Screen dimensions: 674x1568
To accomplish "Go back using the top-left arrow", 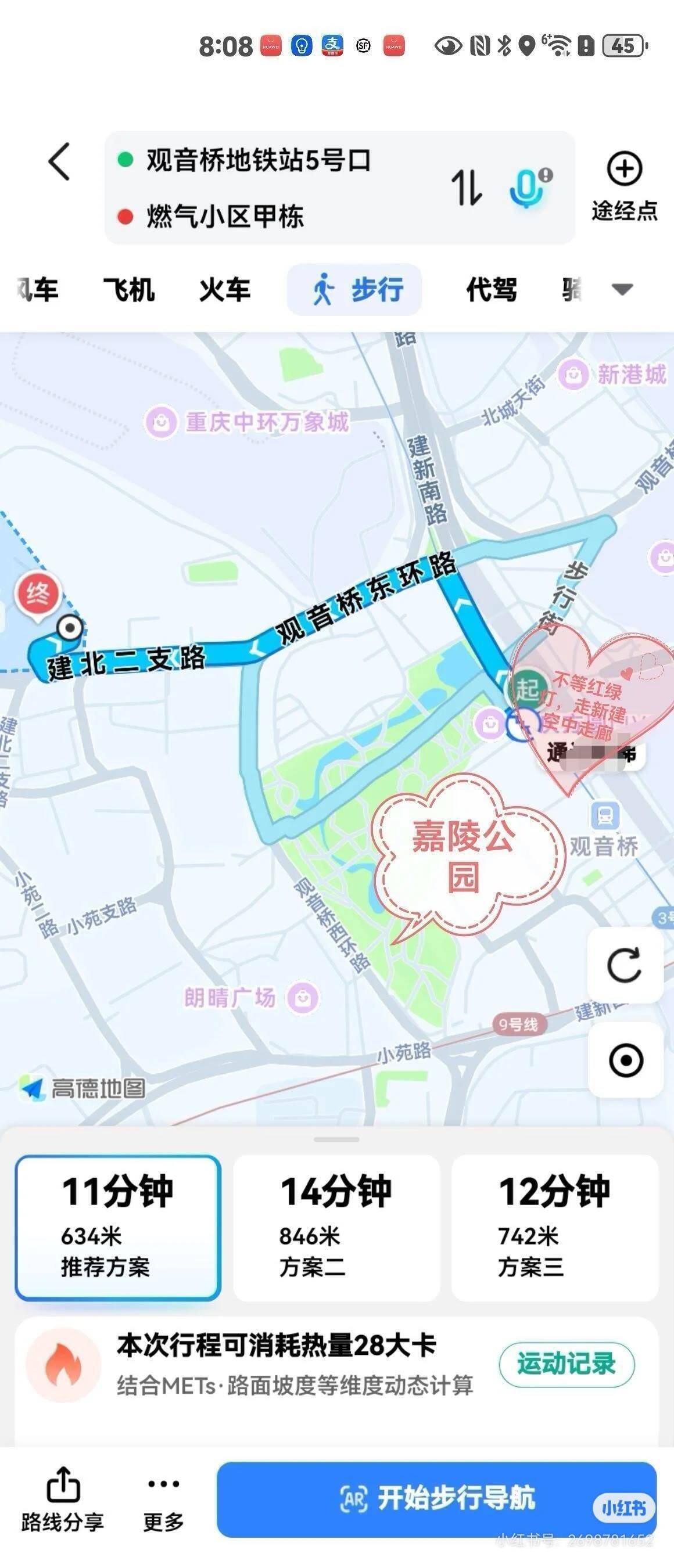I will tap(60, 162).
